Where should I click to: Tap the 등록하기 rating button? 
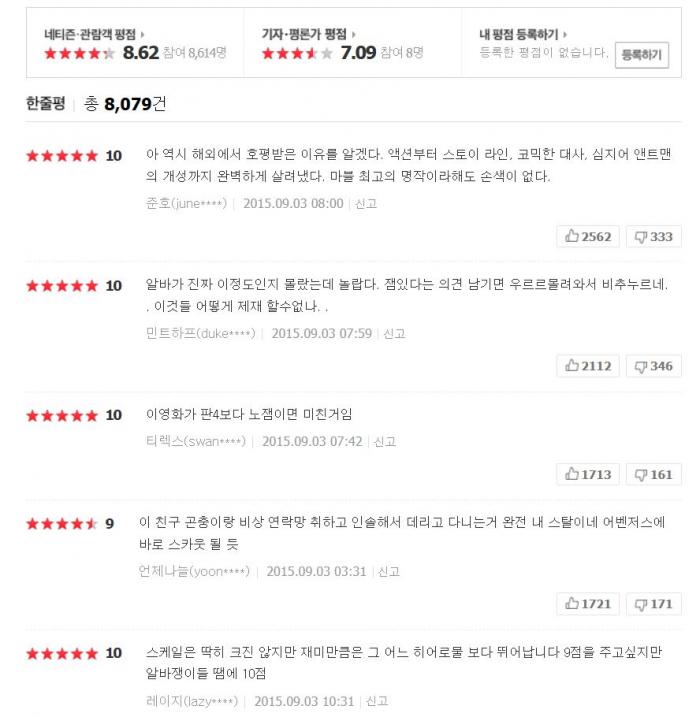(x=642, y=55)
